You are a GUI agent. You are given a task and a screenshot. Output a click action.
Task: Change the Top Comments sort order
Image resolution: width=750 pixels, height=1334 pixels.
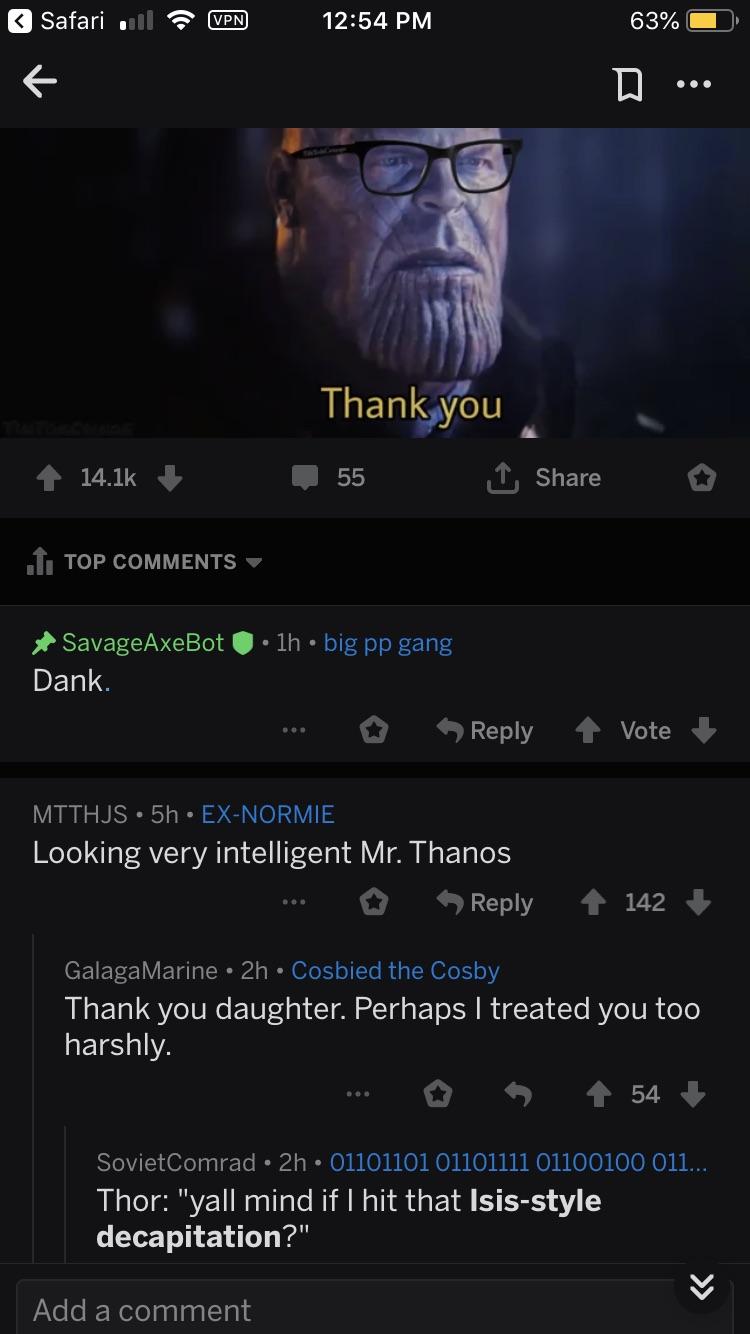150,562
